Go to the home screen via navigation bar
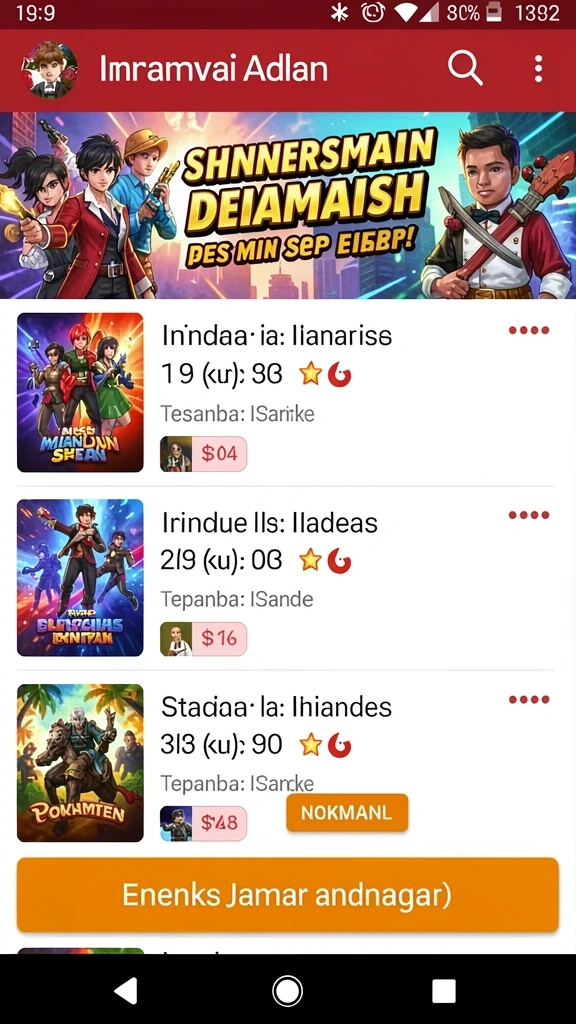The image size is (576, 1024). click(287, 991)
